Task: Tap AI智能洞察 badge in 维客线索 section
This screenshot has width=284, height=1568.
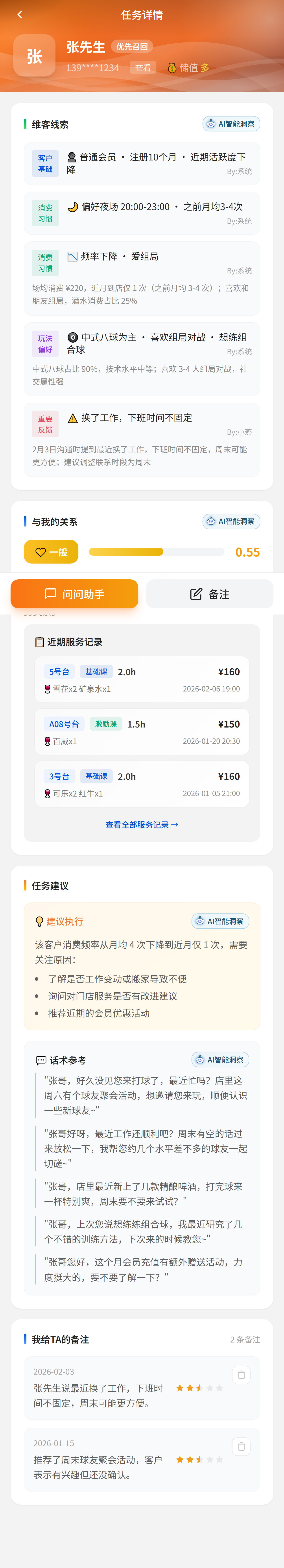Action: click(232, 124)
